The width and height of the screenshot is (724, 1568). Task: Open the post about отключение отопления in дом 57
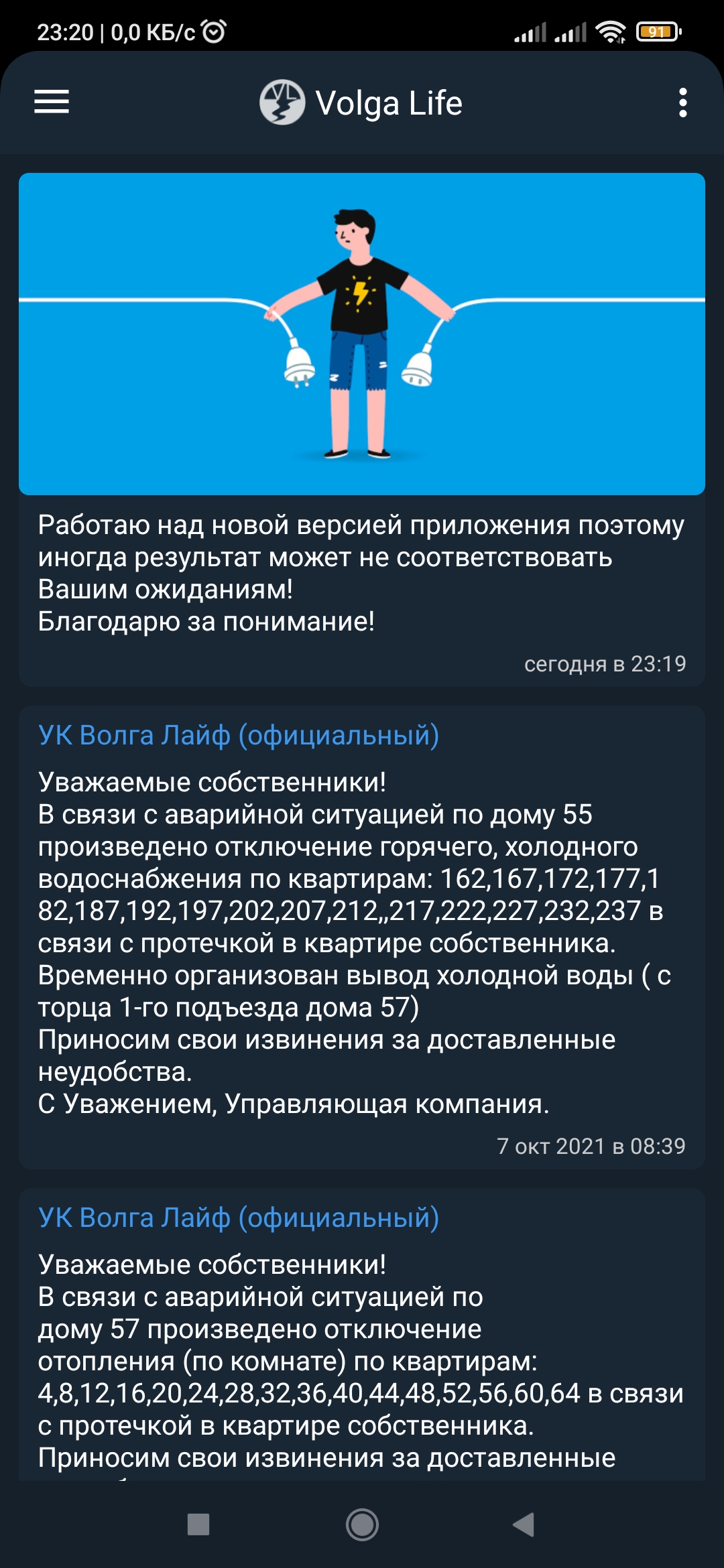(362, 1335)
